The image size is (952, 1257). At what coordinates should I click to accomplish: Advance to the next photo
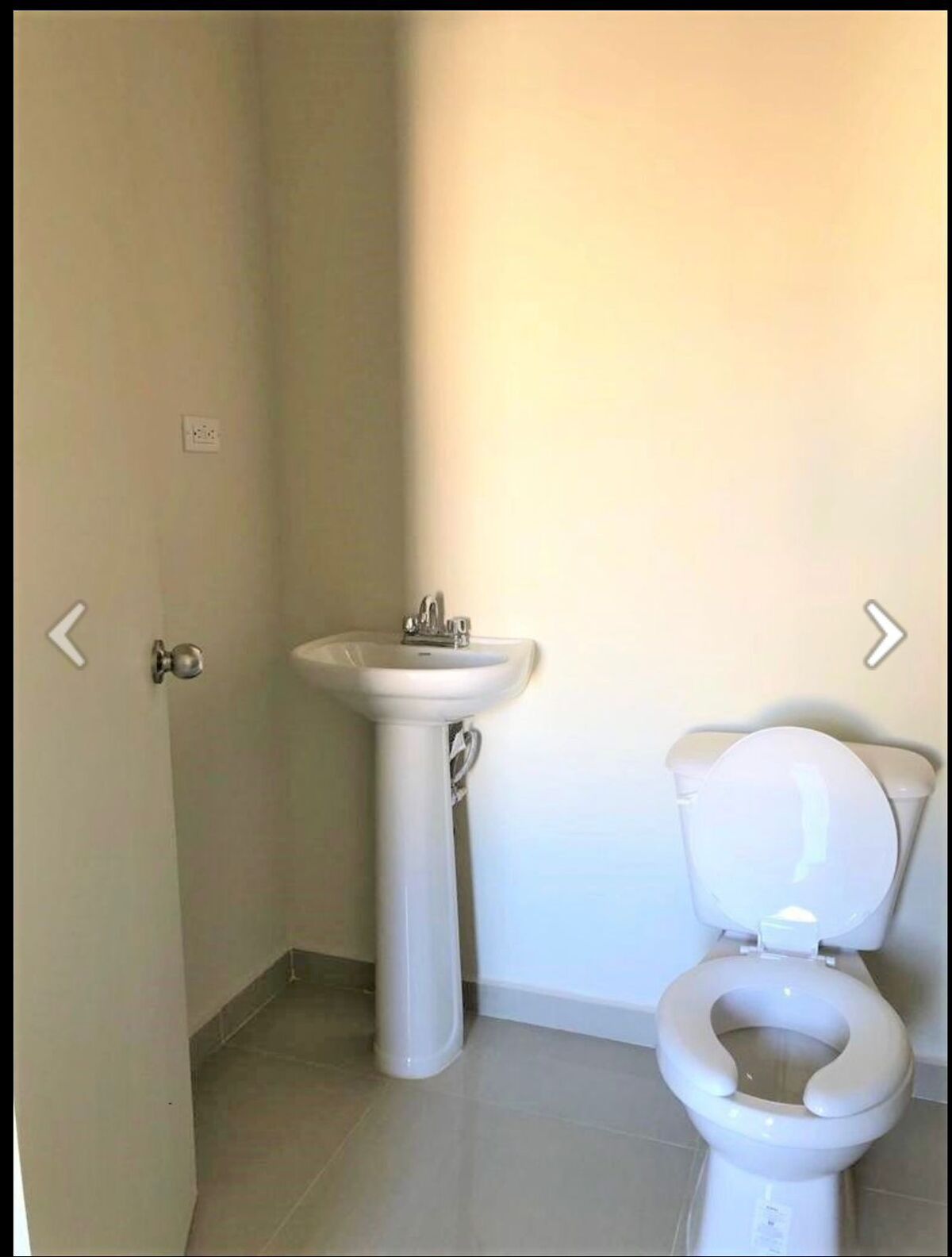[884, 633]
